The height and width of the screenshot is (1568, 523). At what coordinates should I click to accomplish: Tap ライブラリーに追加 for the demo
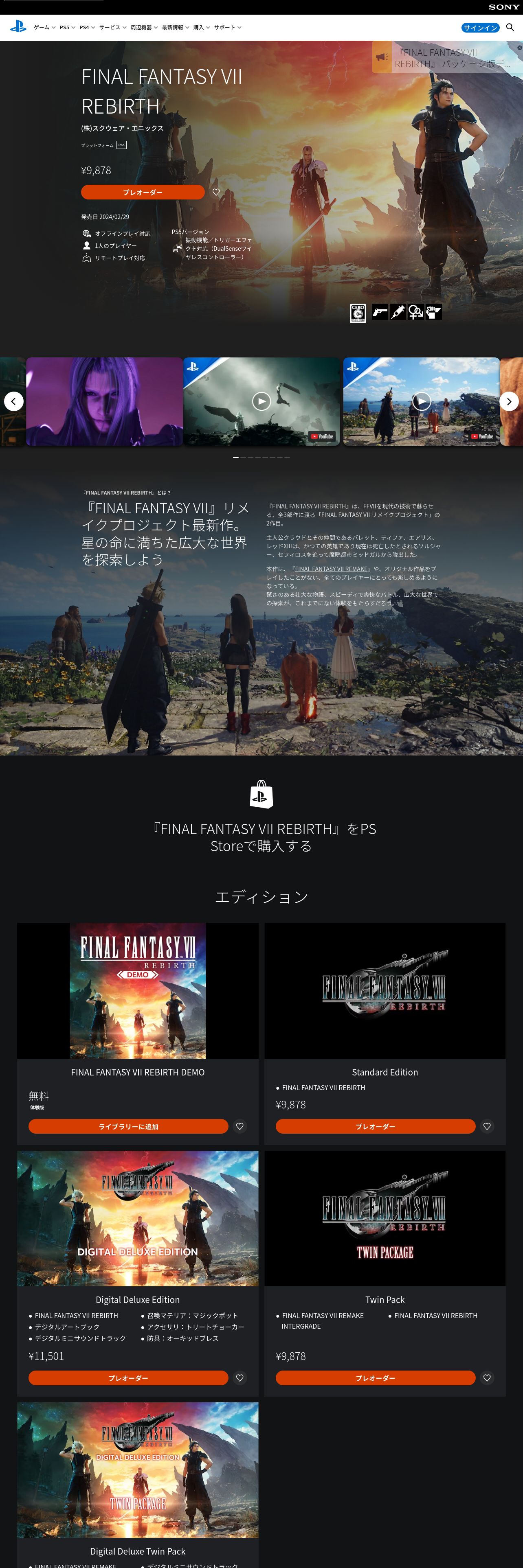(128, 1126)
